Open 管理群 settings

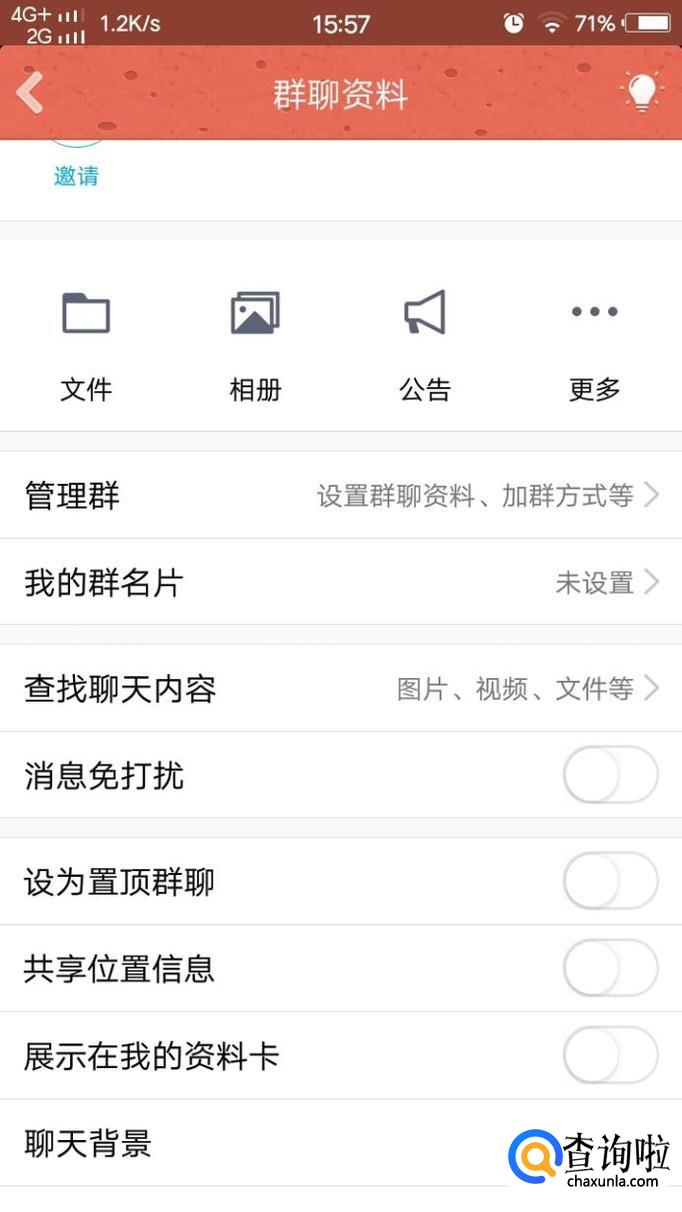click(340, 495)
